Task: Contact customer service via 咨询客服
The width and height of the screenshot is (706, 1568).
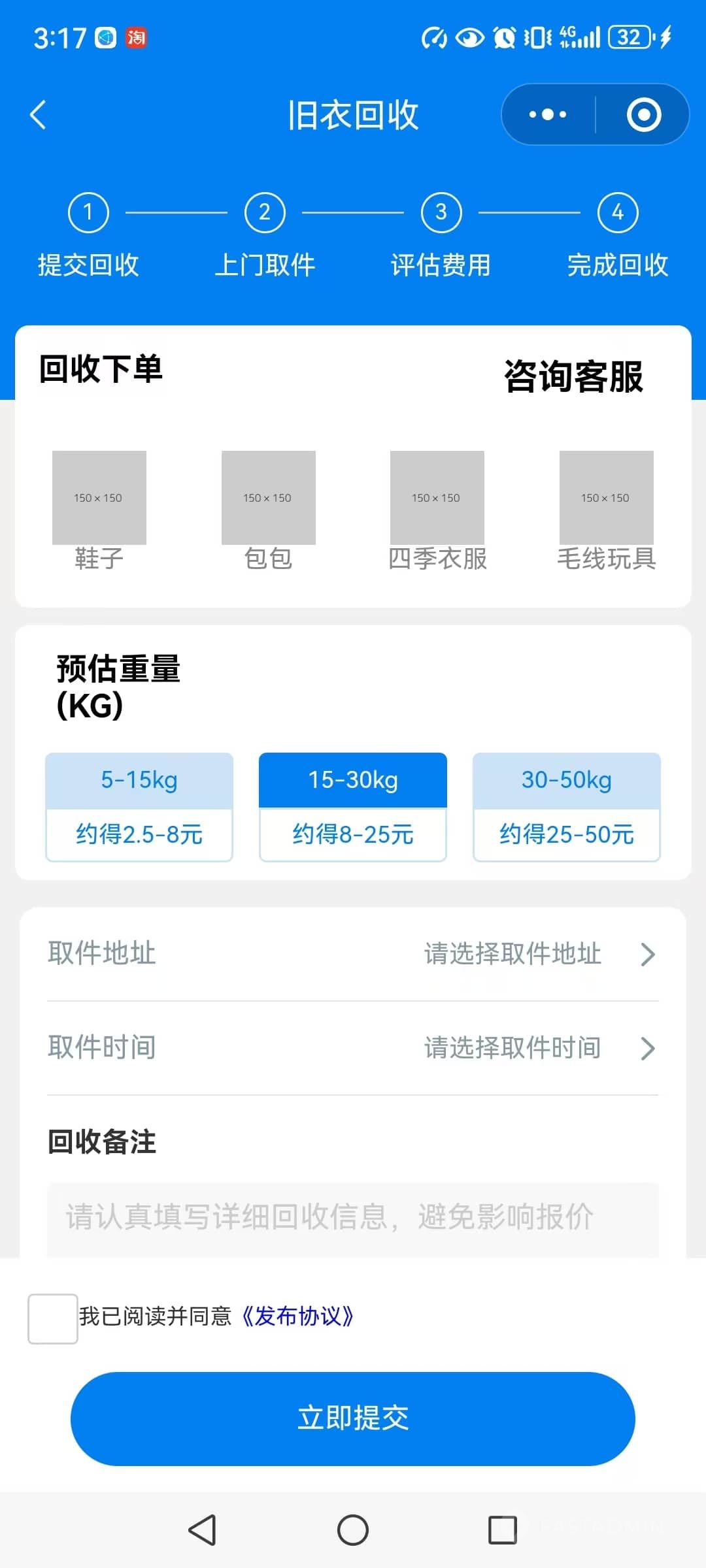Action: click(x=573, y=377)
